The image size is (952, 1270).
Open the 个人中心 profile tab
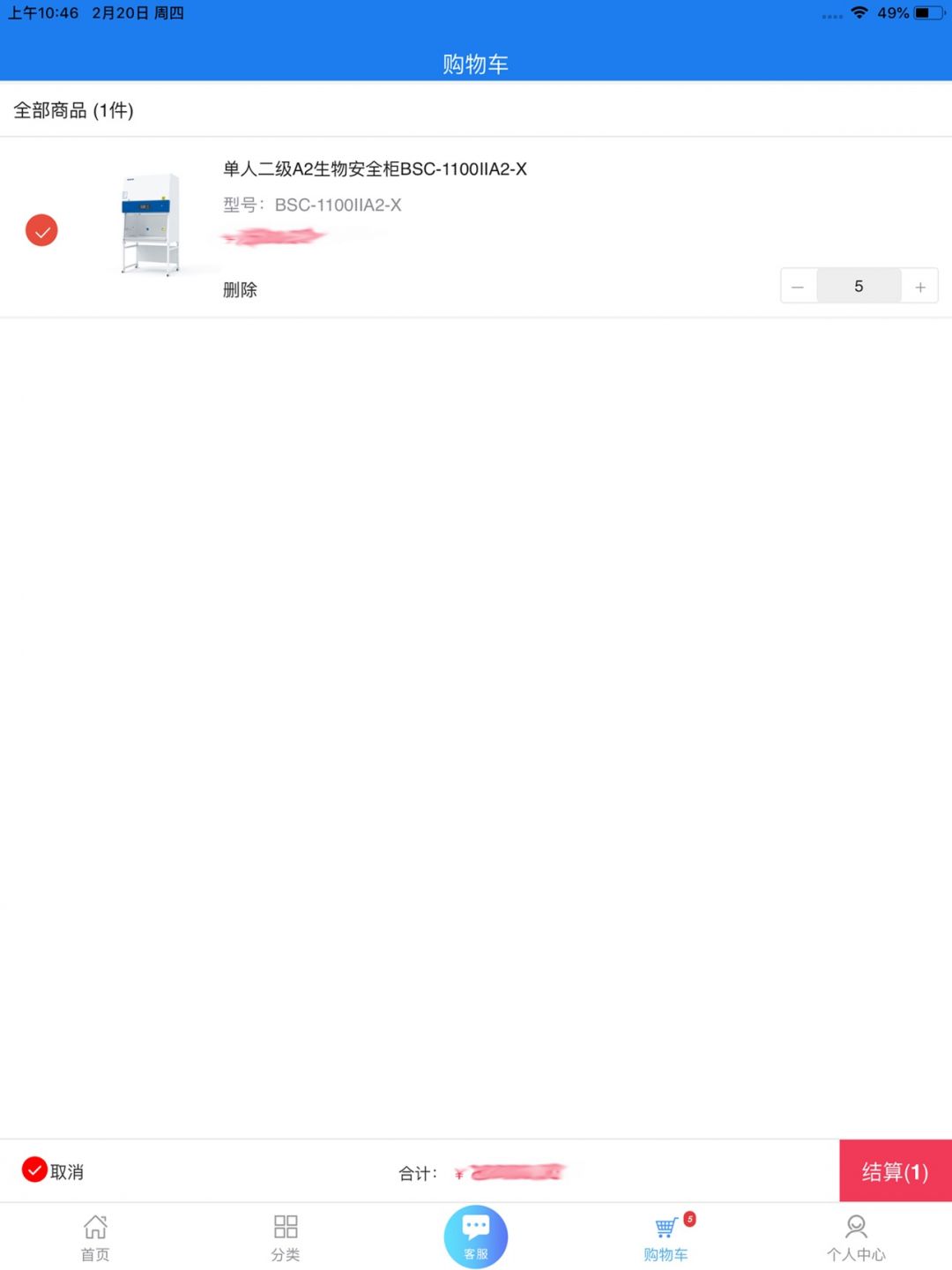tap(856, 1236)
